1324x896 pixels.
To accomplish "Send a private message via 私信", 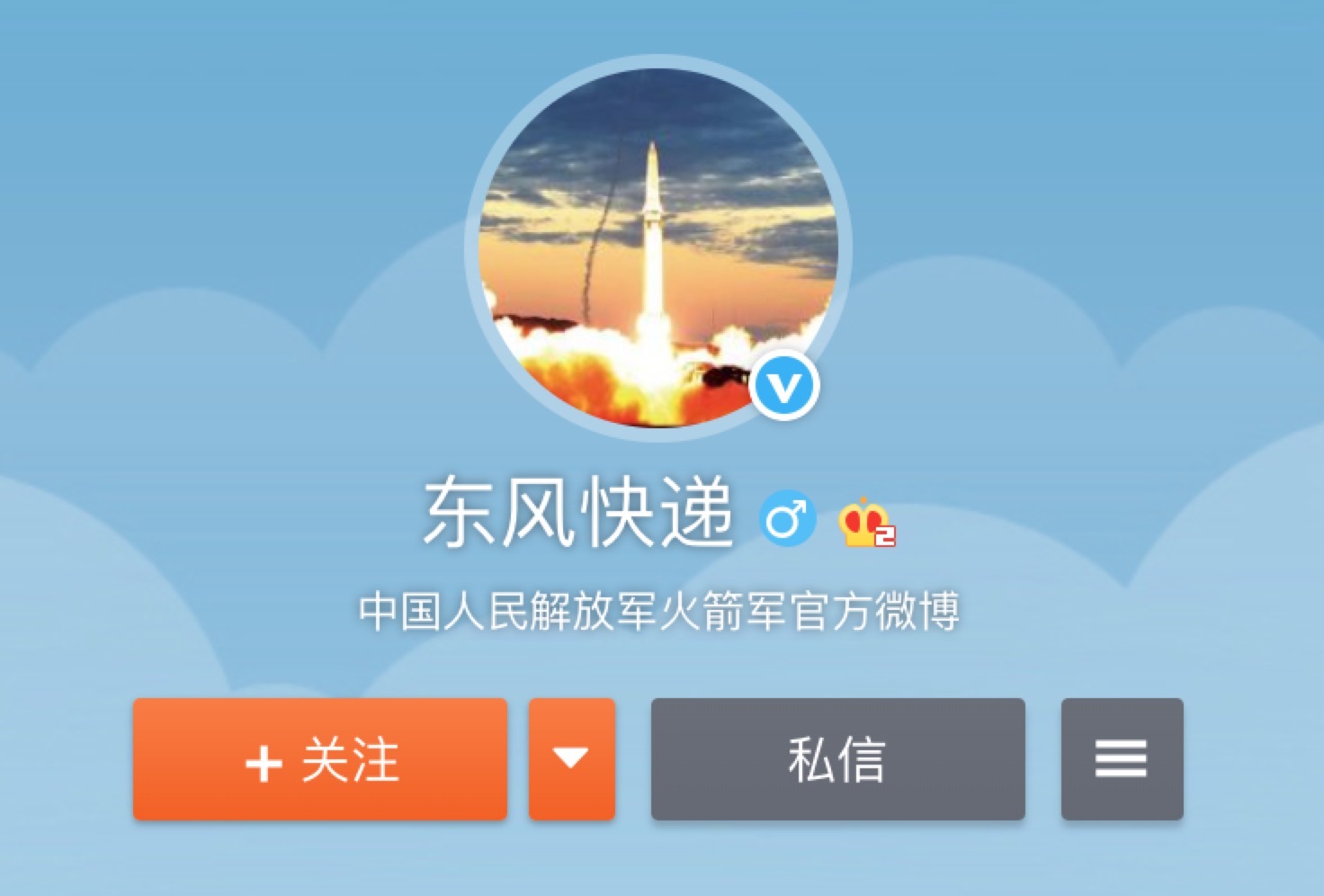I will tap(837, 760).
